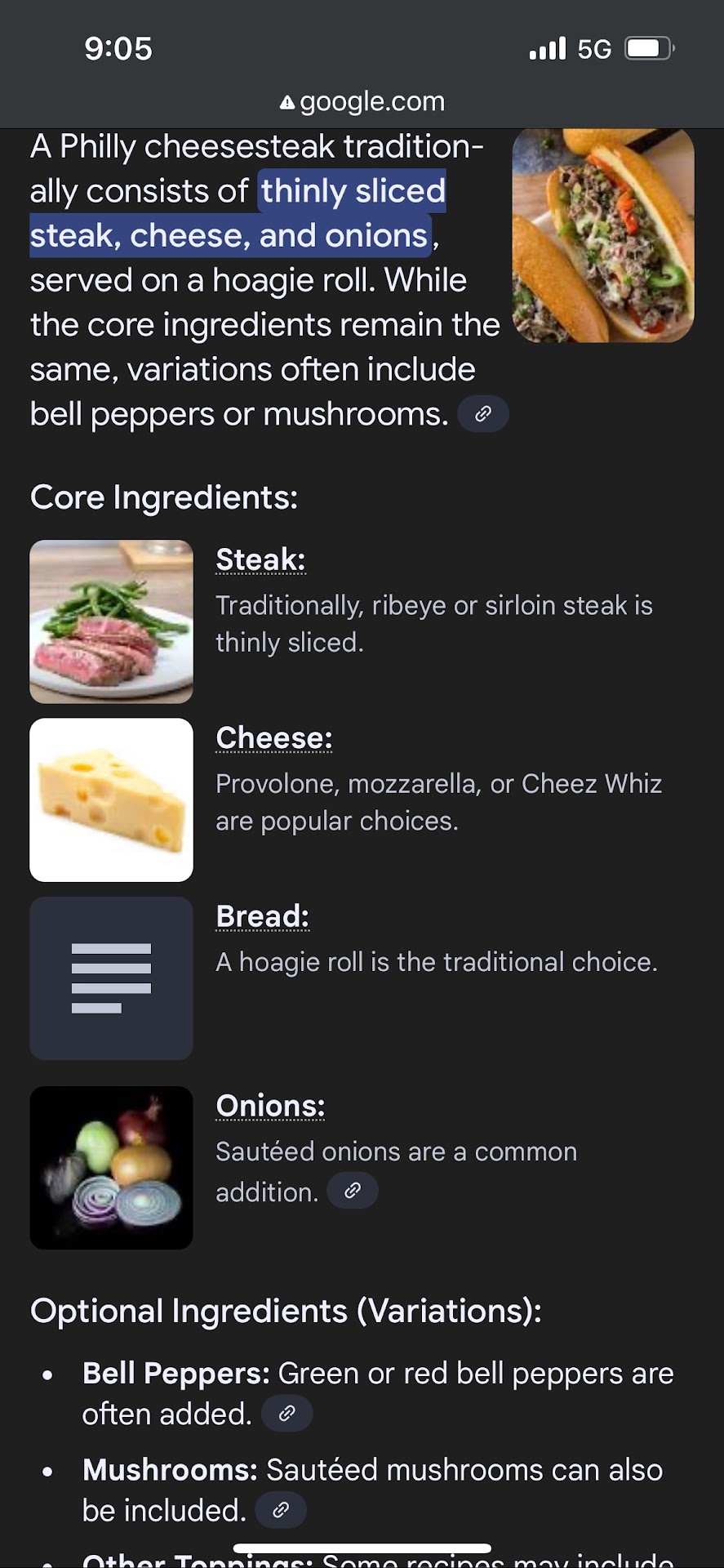Open the Philly cheesesteak sandwich photo
This screenshot has height=1568, width=724.
tap(602, 236)
